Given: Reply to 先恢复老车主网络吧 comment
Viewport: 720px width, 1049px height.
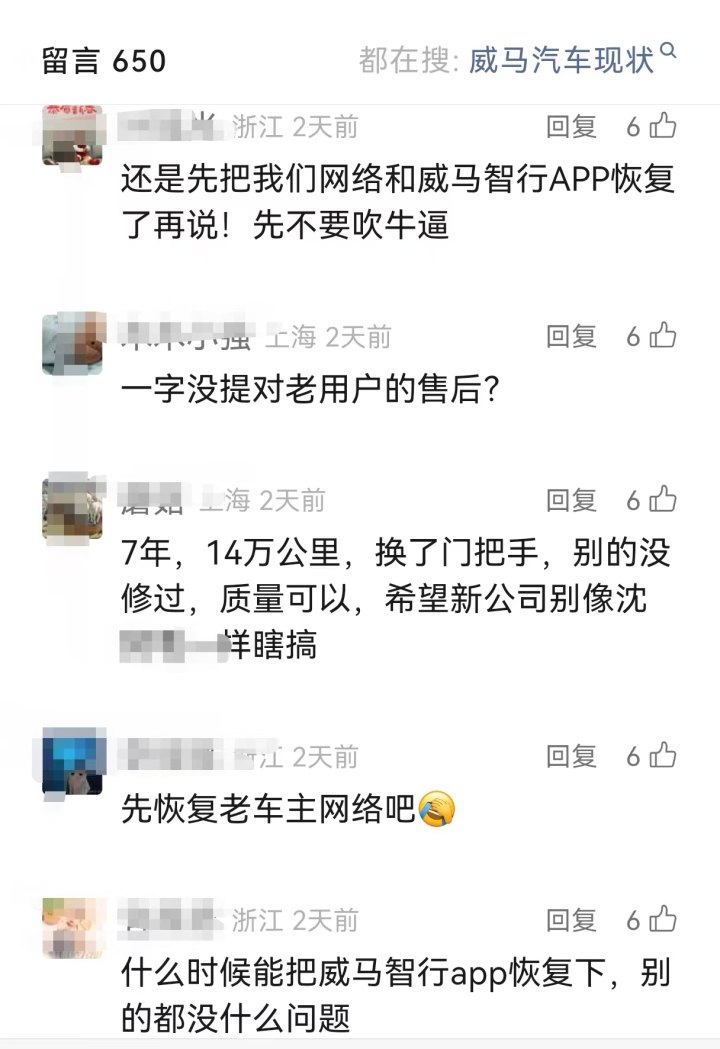Looking at the screenshot, I should pos(571,757).
